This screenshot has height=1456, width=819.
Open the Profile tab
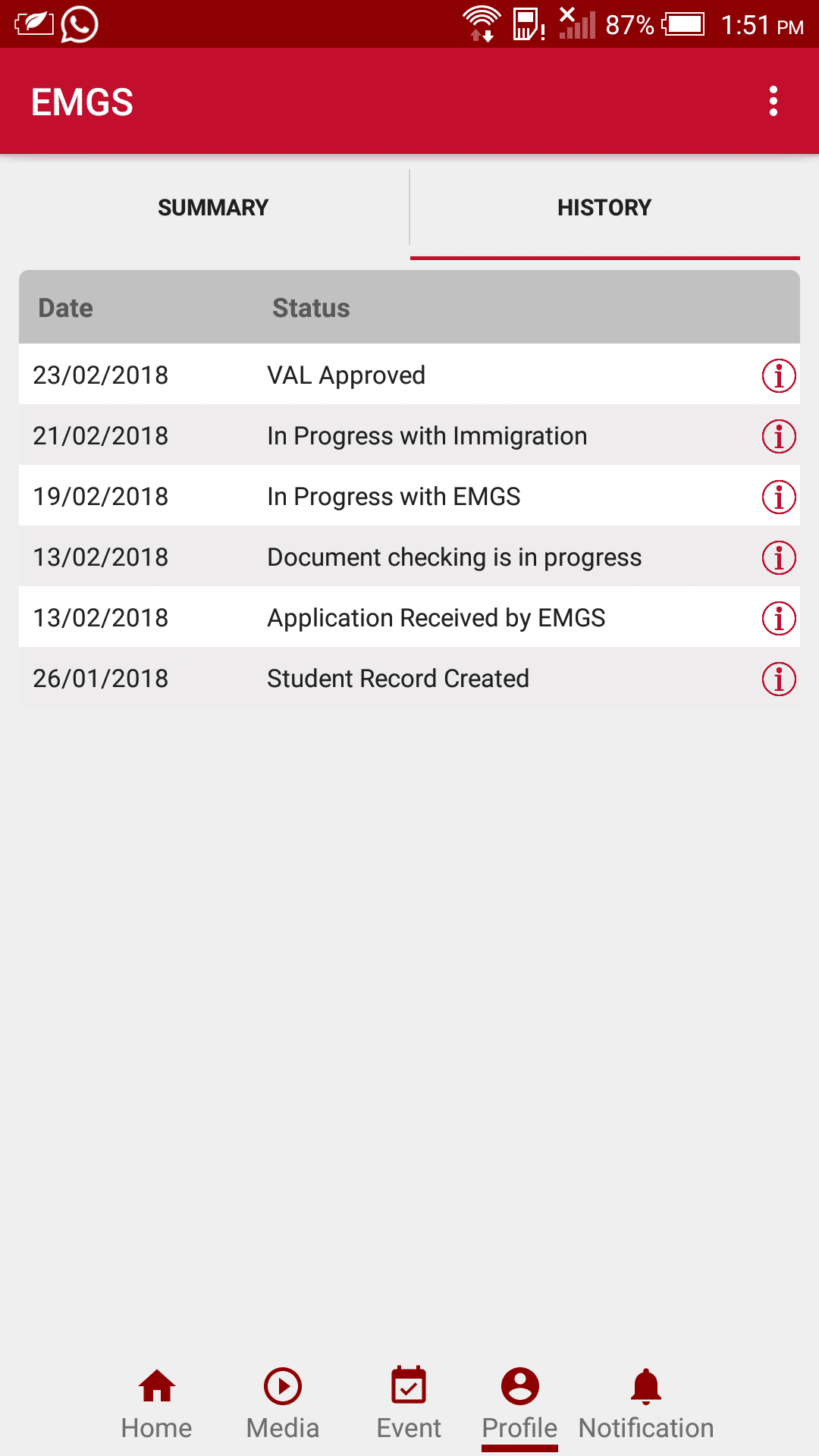[x=519, y=1404]
